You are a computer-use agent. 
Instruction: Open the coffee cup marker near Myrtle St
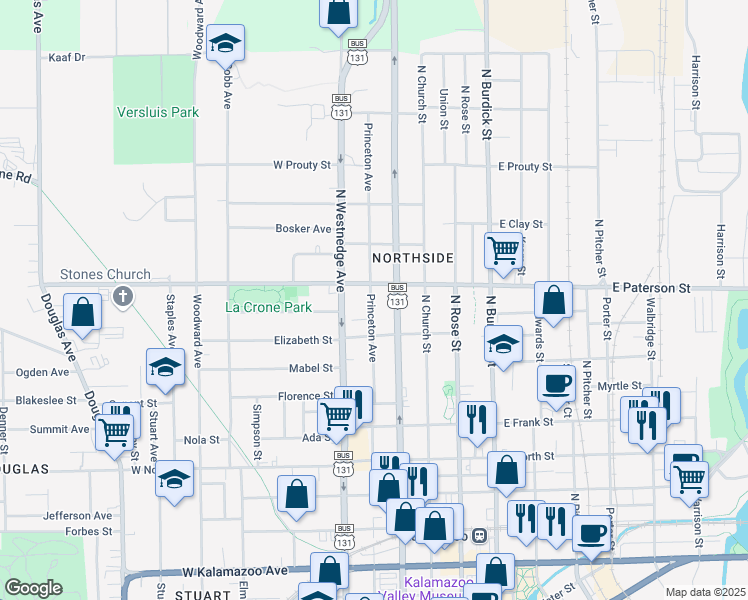tap(556, 383)
